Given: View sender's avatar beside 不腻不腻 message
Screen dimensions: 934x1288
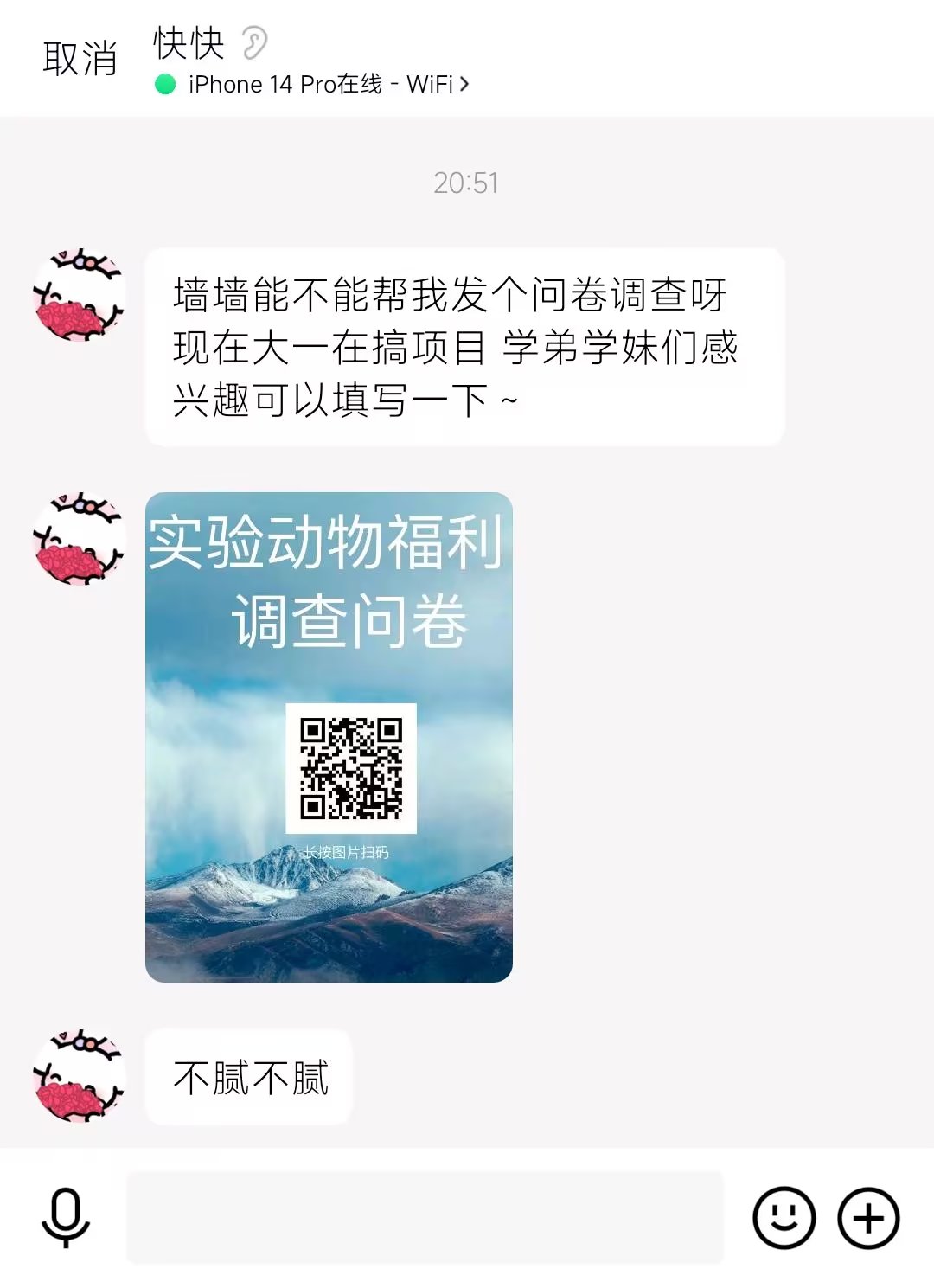Looking at the screenshot, I should click(79, 1076).
